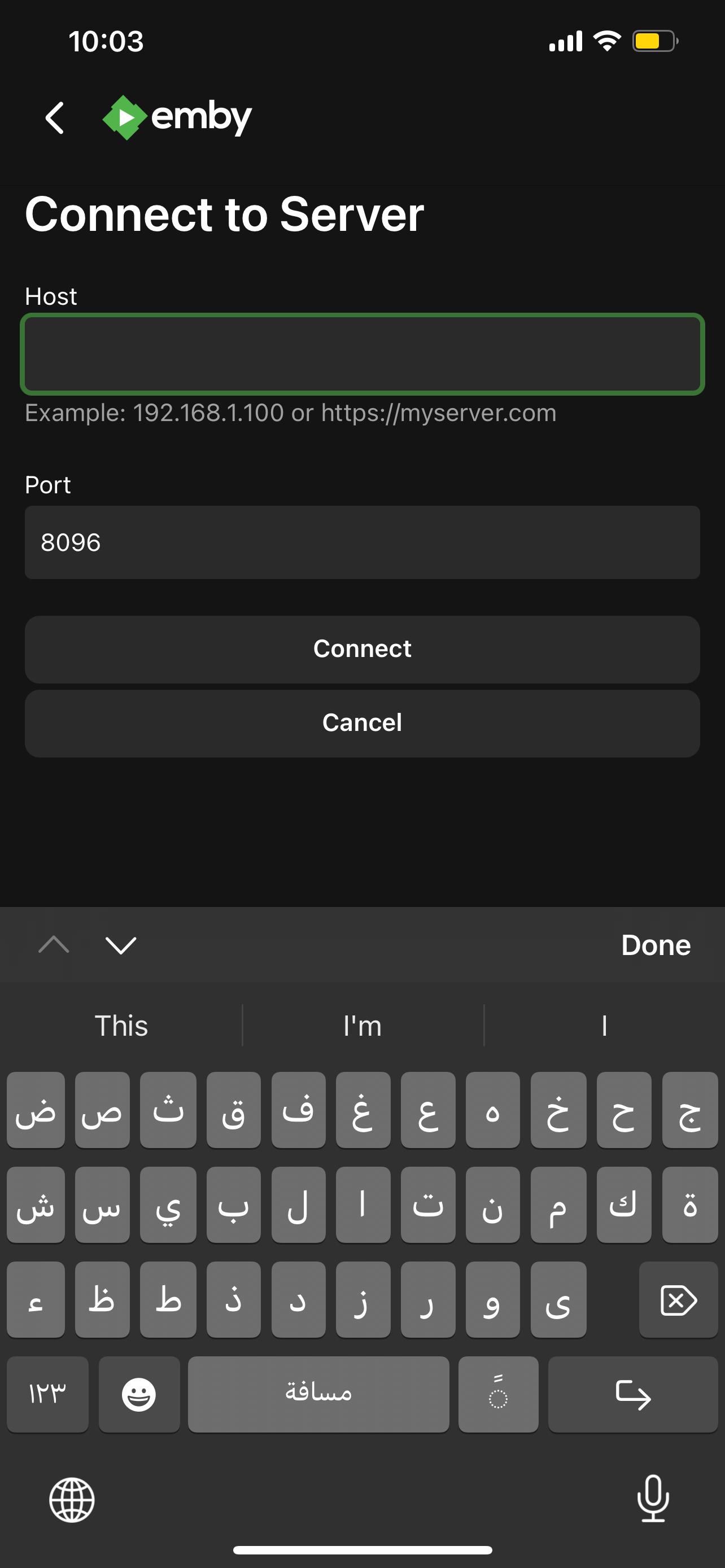Tap the keyboard return arrow key
Screen dimensions: 725x1568
tap(632, 1394)
